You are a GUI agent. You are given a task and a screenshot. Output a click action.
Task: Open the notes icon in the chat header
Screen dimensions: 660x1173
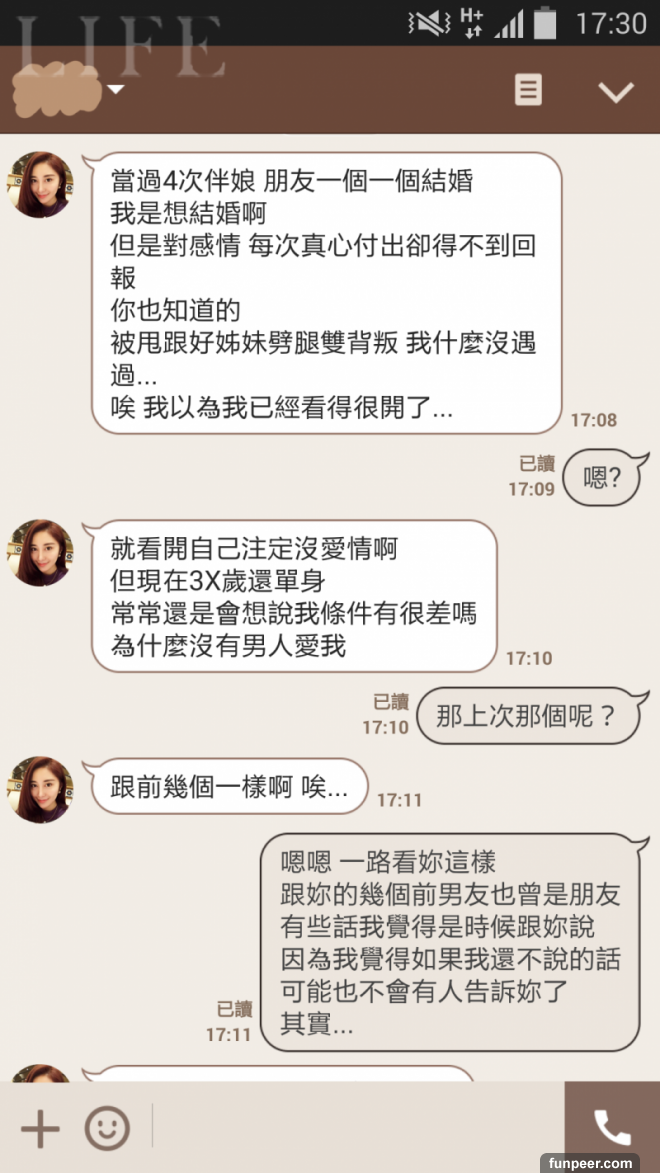click(528, 90)
